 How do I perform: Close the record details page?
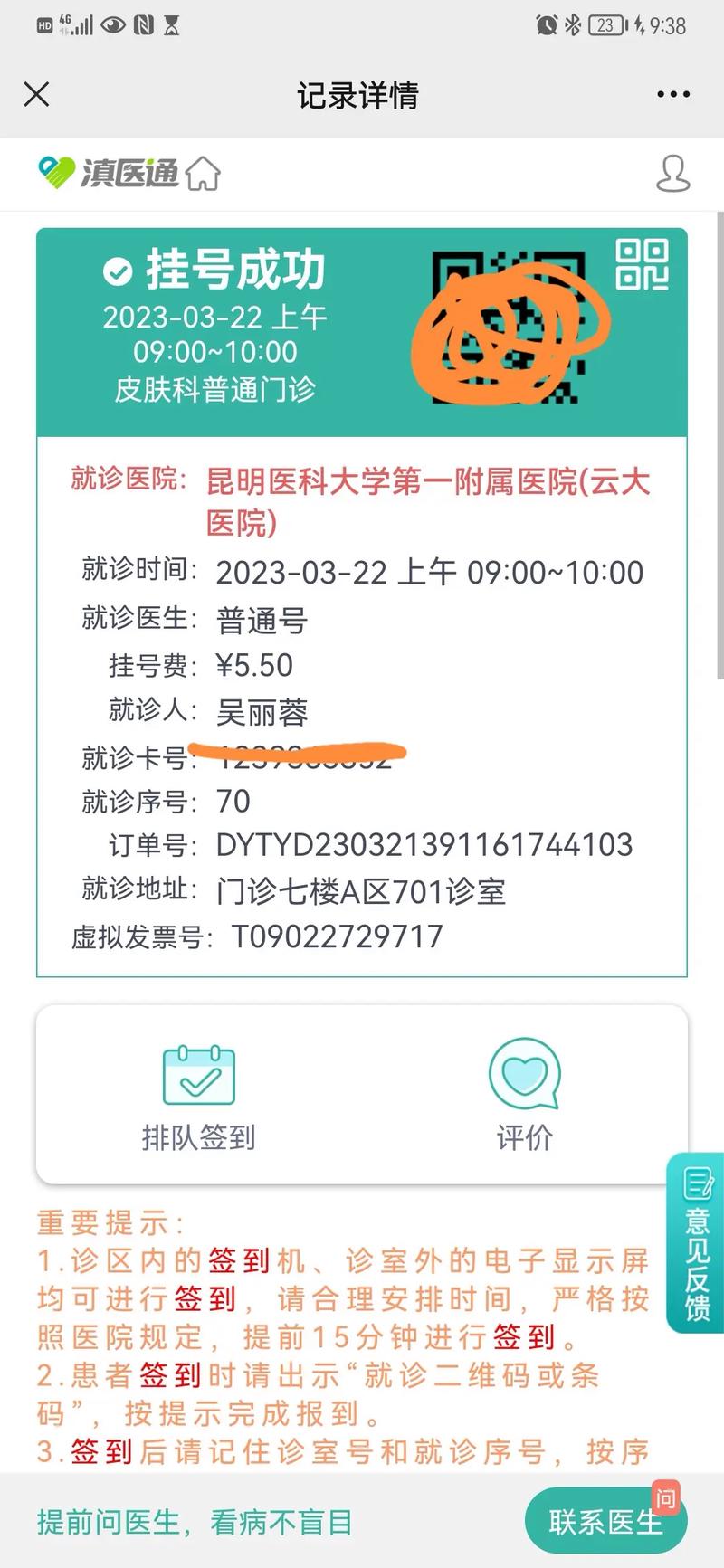36,94
